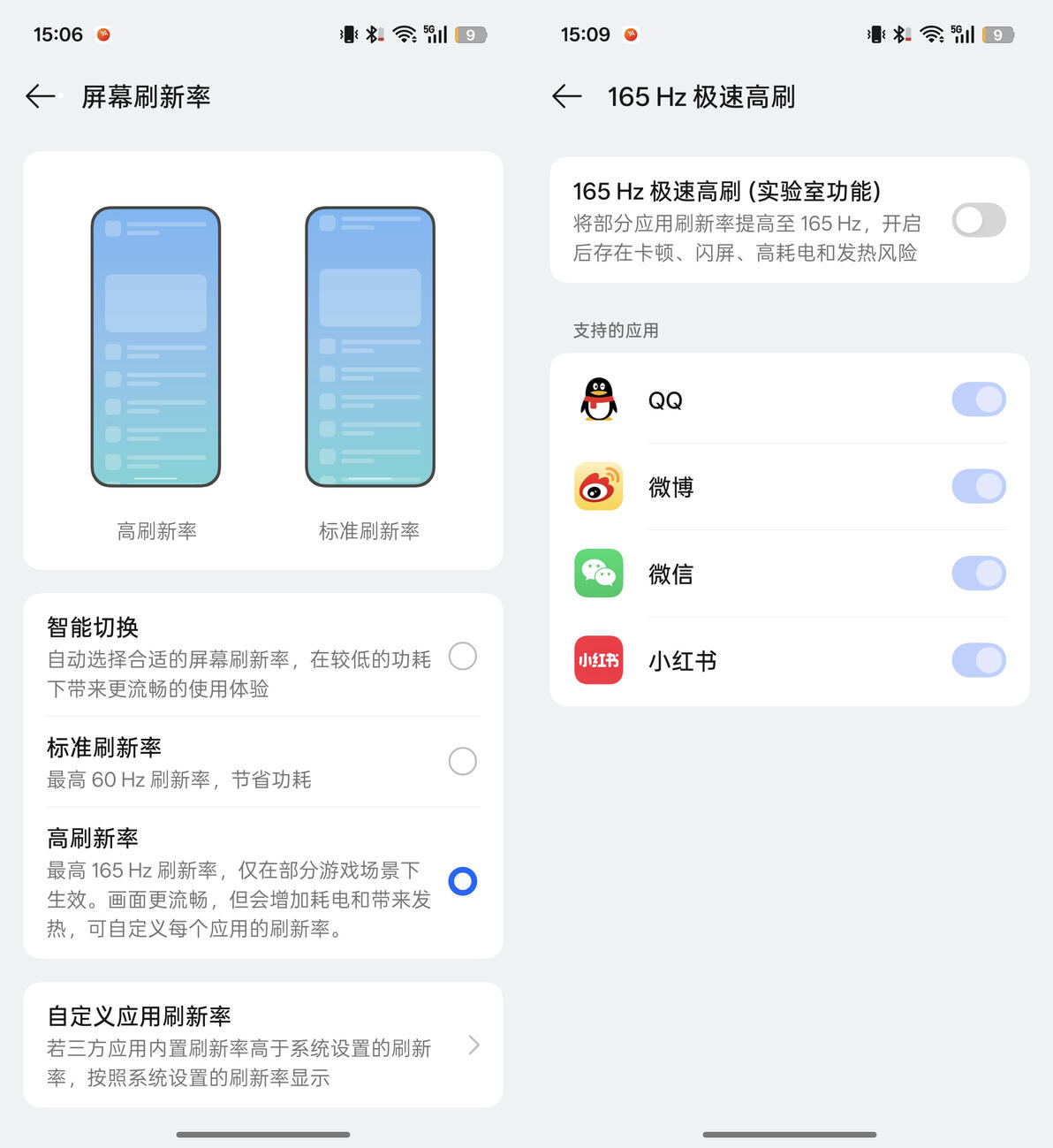Choose 标准刷新率 at 60 Hz
The image size is (1053, 1148).
pyautogui.click(x=463, y=761)
